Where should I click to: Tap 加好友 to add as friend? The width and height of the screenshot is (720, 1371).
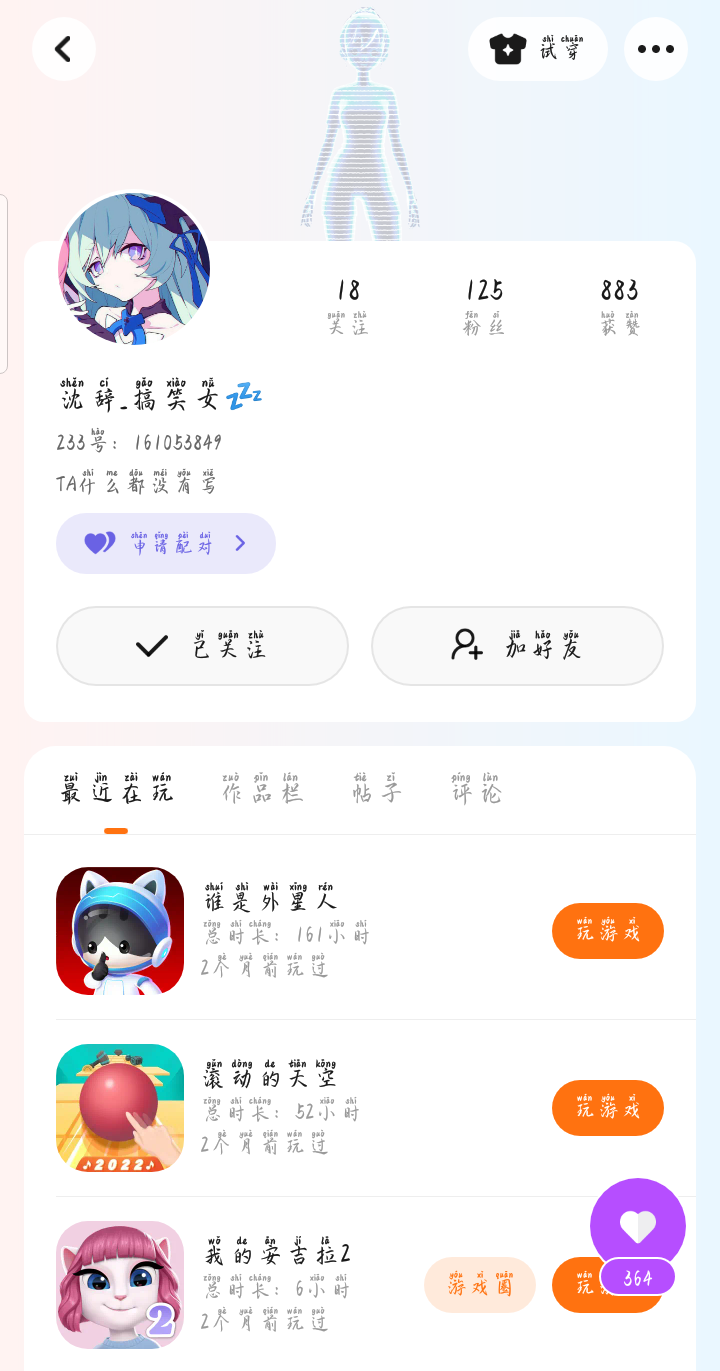click(517, 646)
